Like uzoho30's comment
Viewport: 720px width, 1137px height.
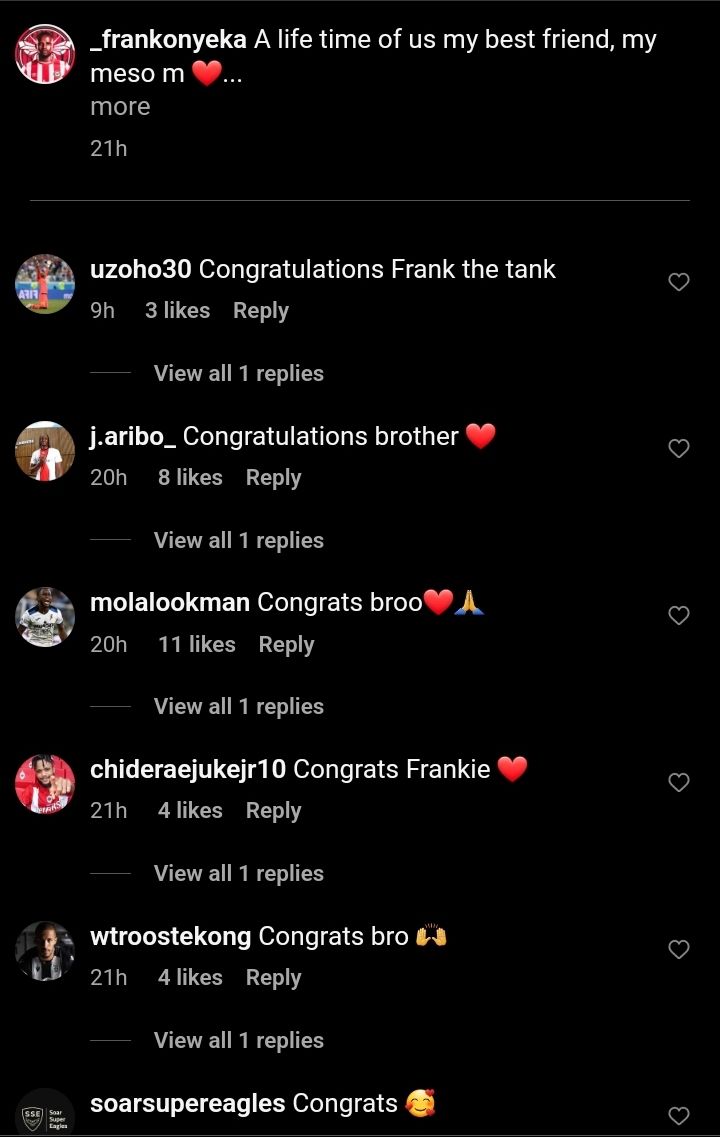click(679, 282)
